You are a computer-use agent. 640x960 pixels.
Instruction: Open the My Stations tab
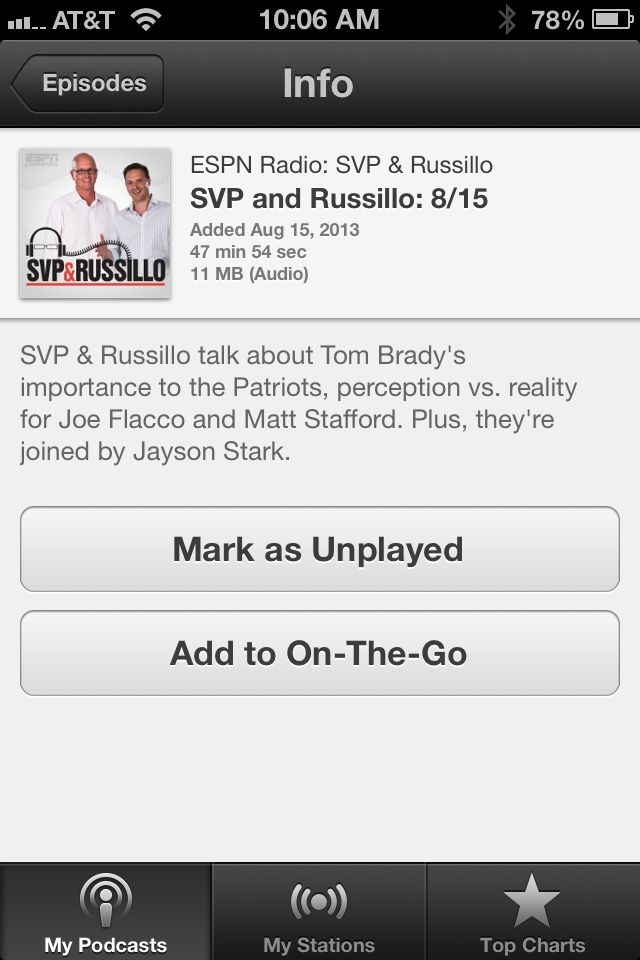click(x=319, y=913)
